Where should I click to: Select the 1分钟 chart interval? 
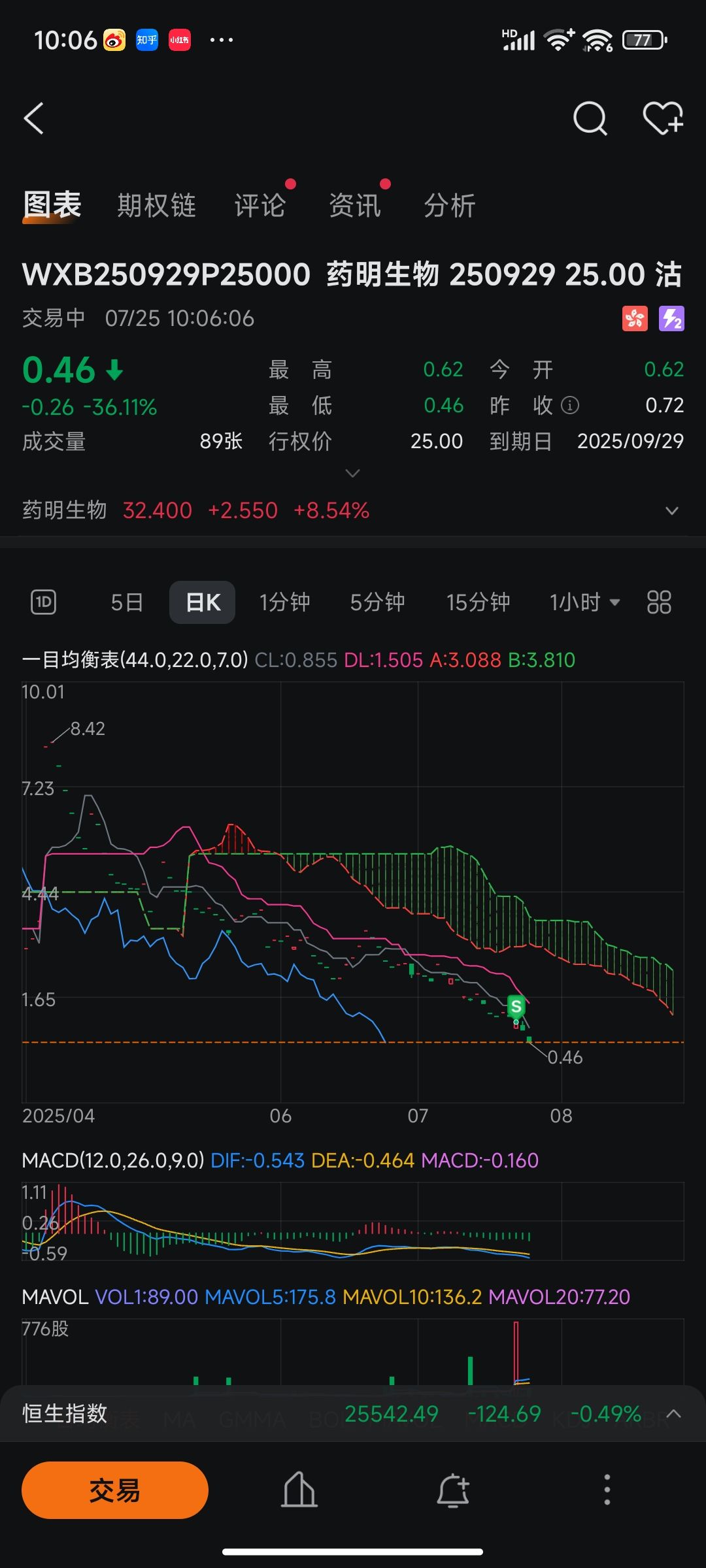(x=285, y=602)
